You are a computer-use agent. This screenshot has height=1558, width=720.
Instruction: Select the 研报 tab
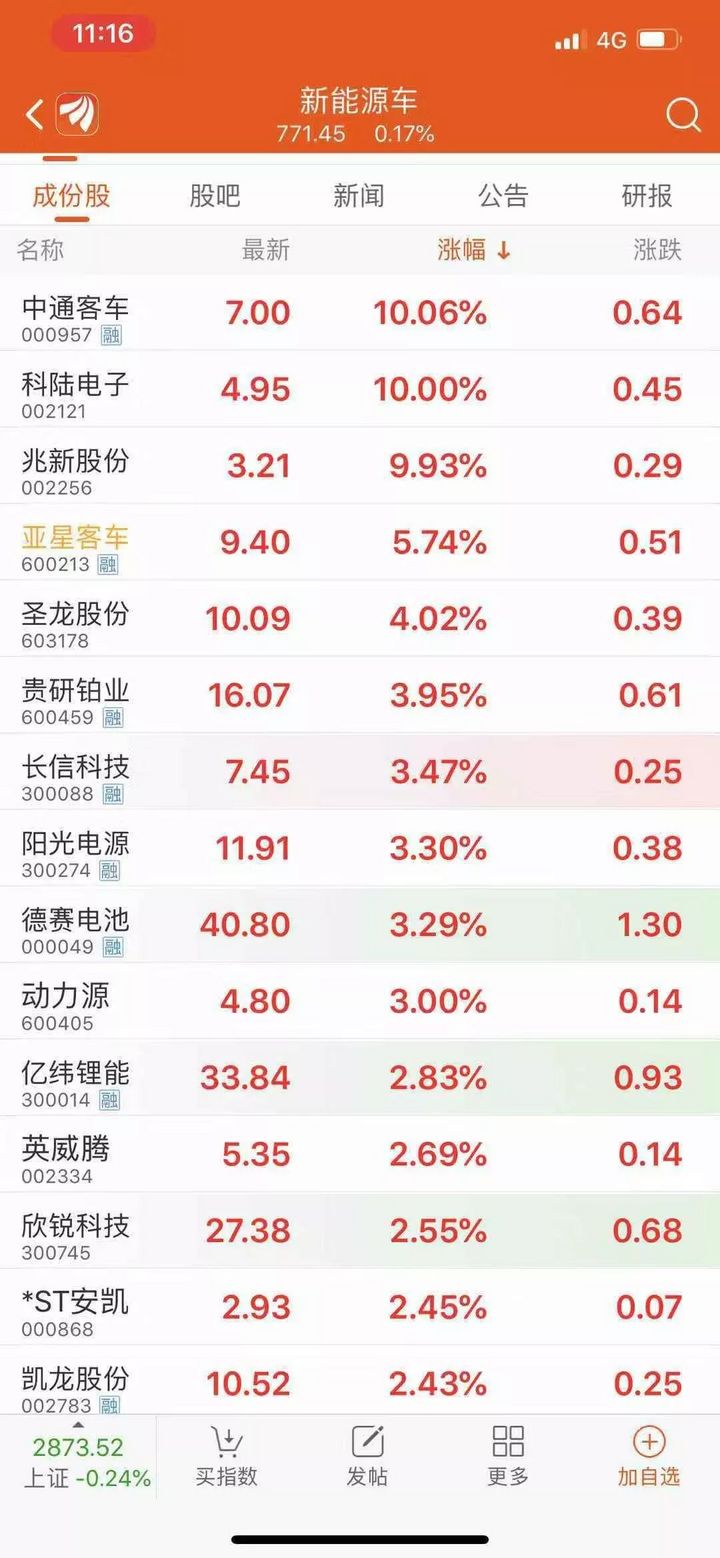tap(647, 195)
